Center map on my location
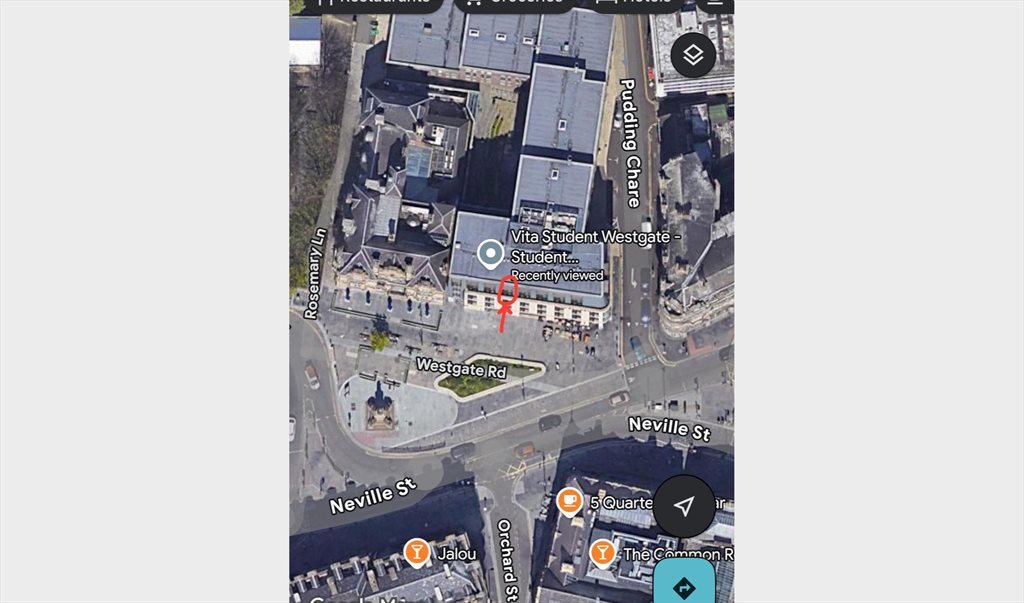This screenshot has height=603, width=1024. [684, 507]
